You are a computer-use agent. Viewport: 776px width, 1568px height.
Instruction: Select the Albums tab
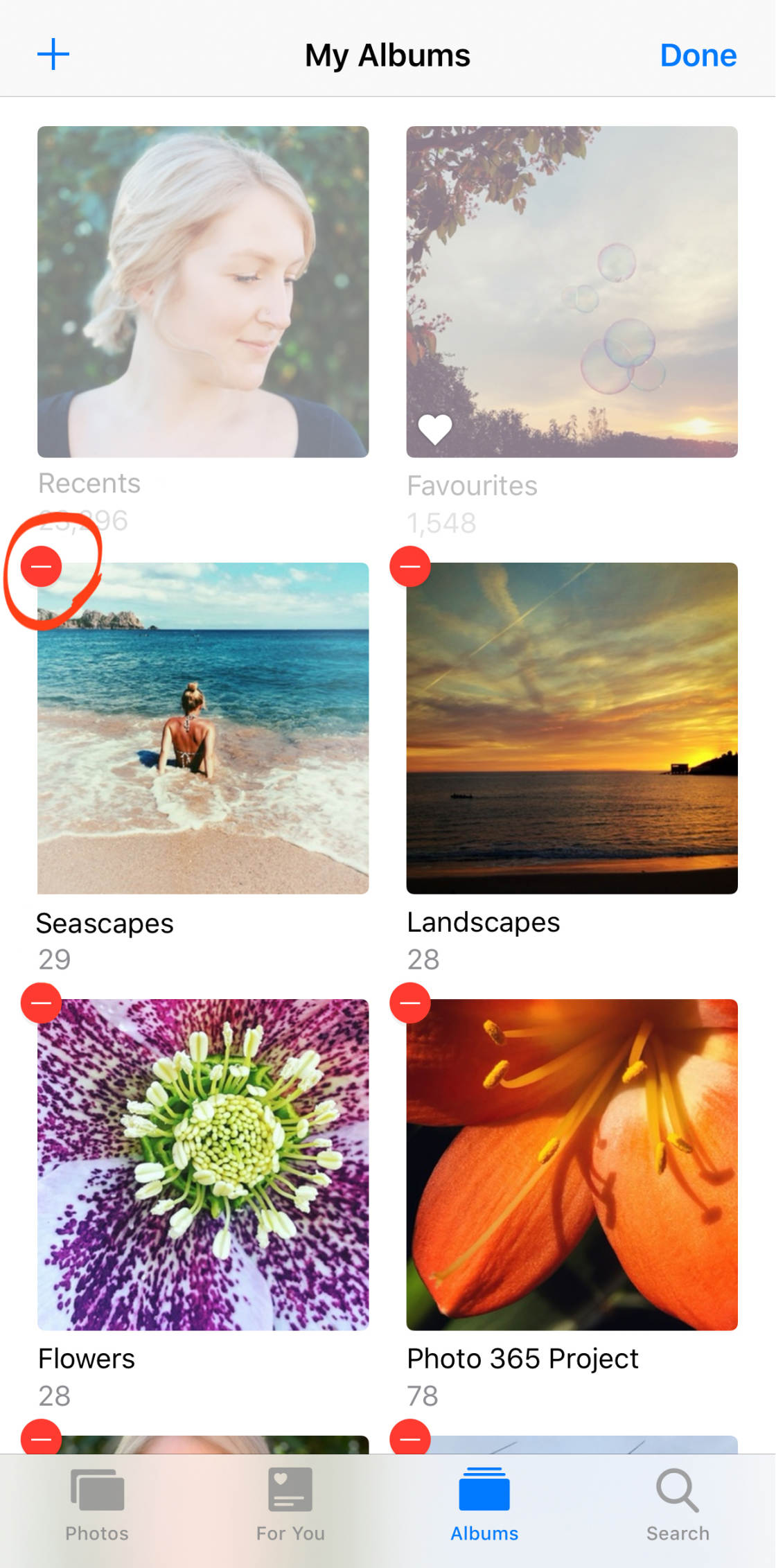[484, 1504]
